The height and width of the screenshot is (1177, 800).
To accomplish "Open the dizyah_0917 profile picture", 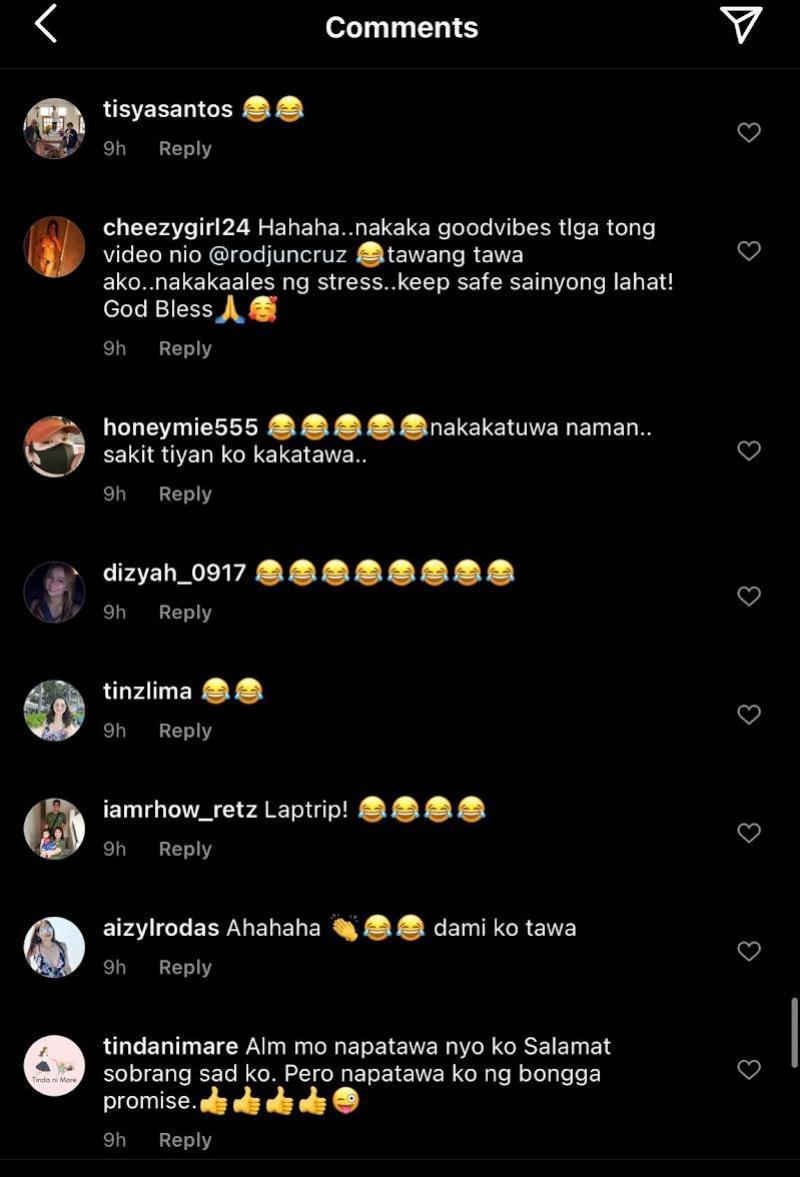I will (x=54, y=592).
